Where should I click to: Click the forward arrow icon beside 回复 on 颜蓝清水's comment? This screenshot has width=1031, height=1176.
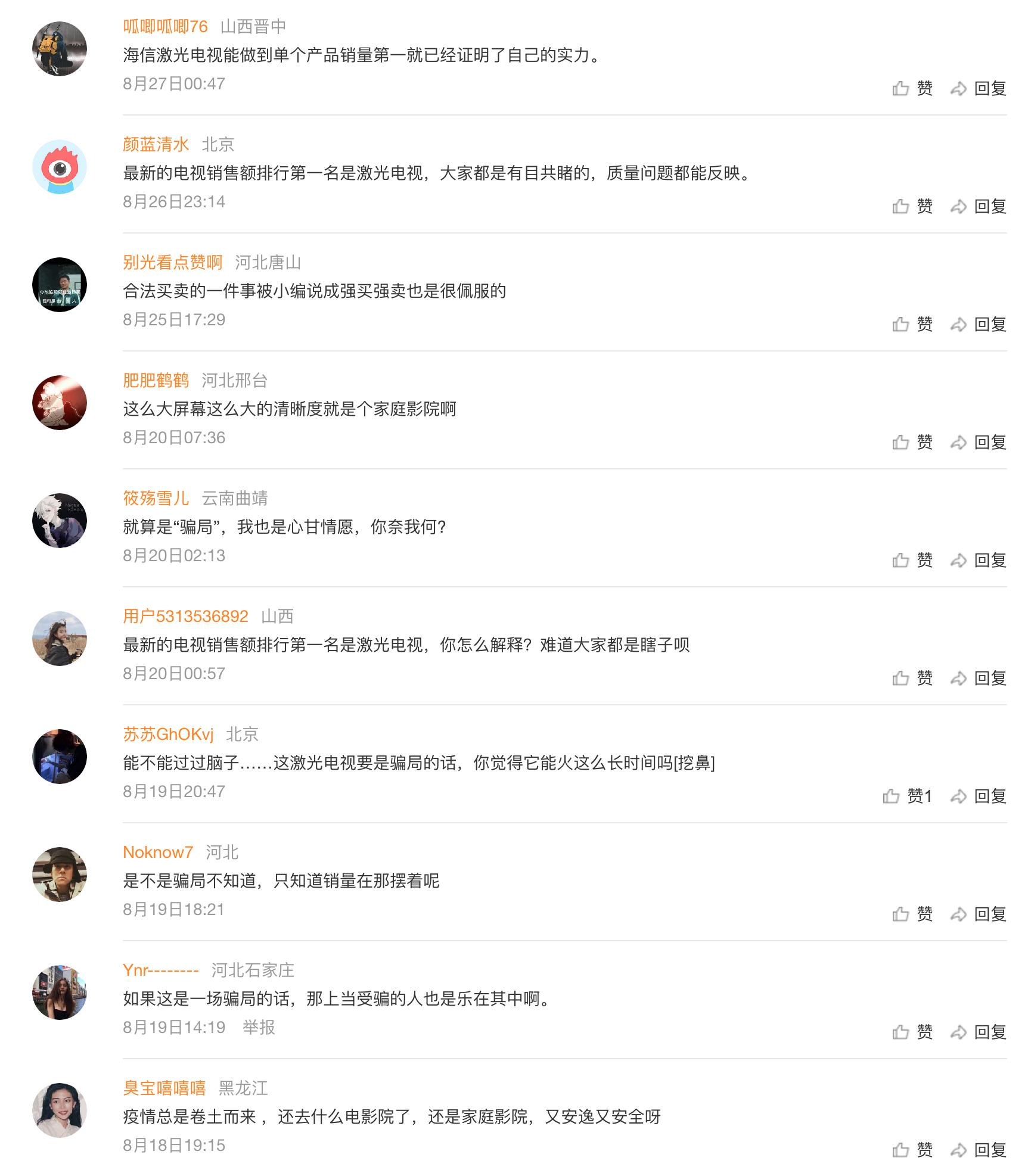958,206
